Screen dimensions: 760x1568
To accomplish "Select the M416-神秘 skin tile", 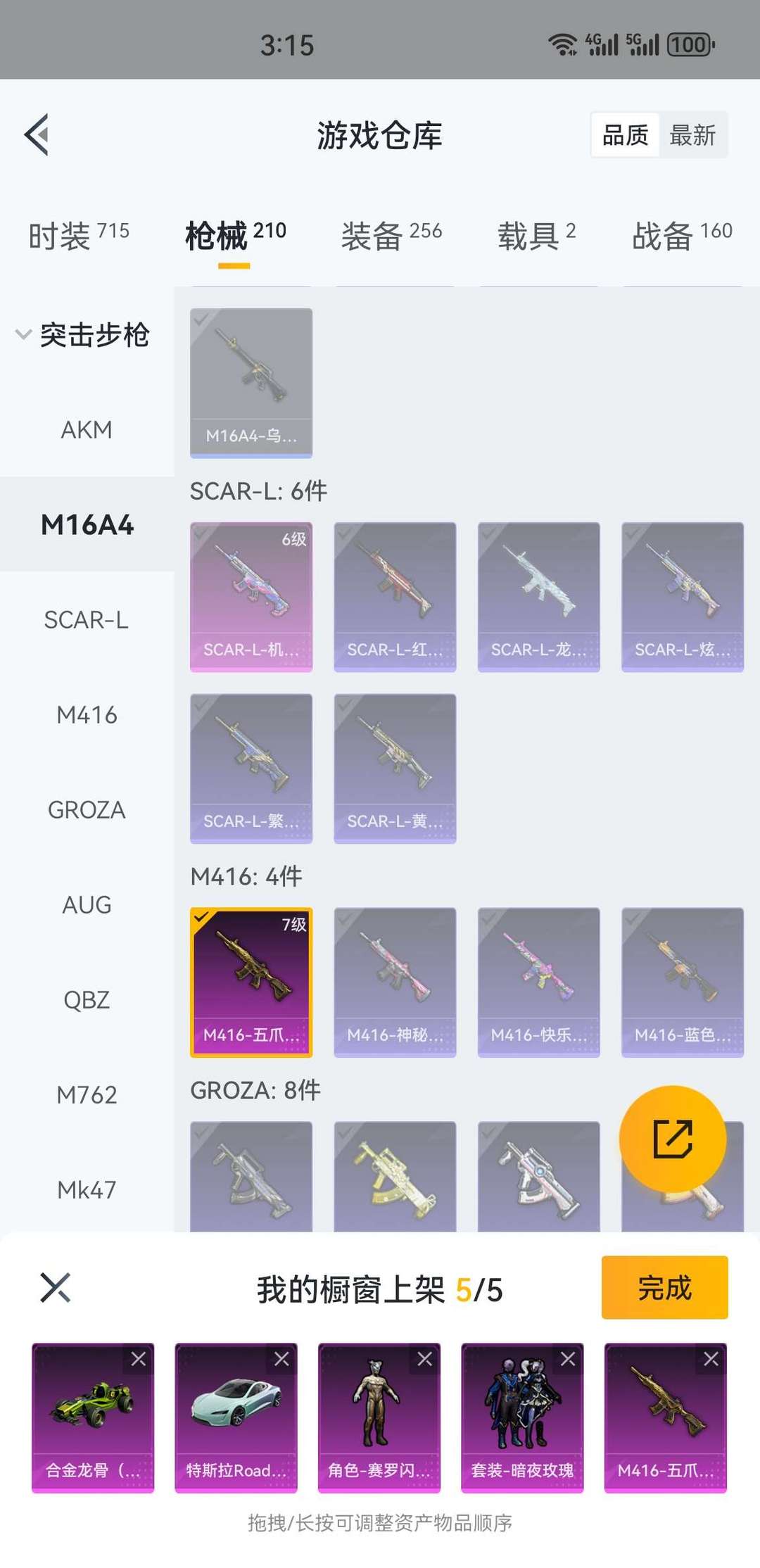I will (x=395, y=982).
